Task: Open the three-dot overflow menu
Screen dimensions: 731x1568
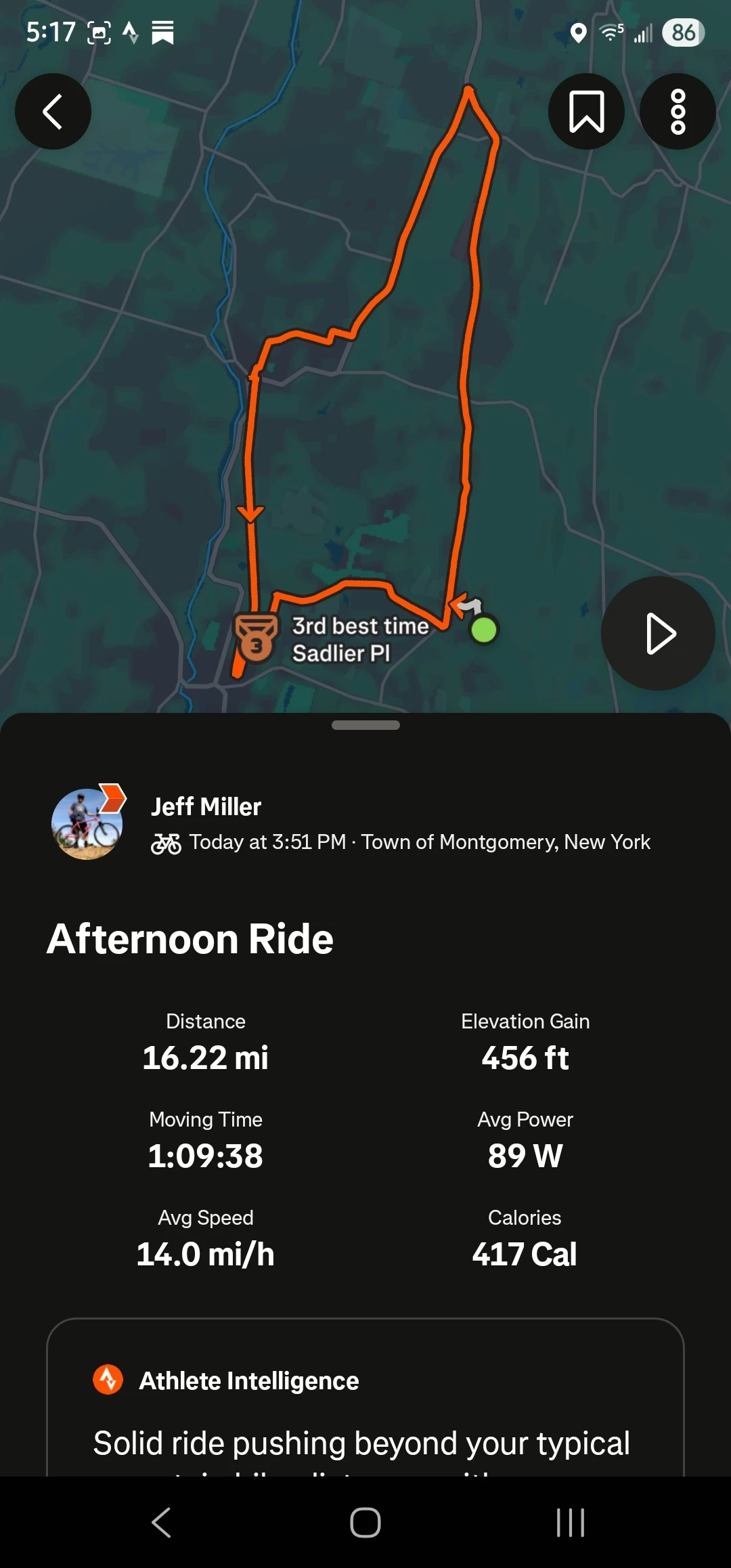Action: (x=678, y=112)
